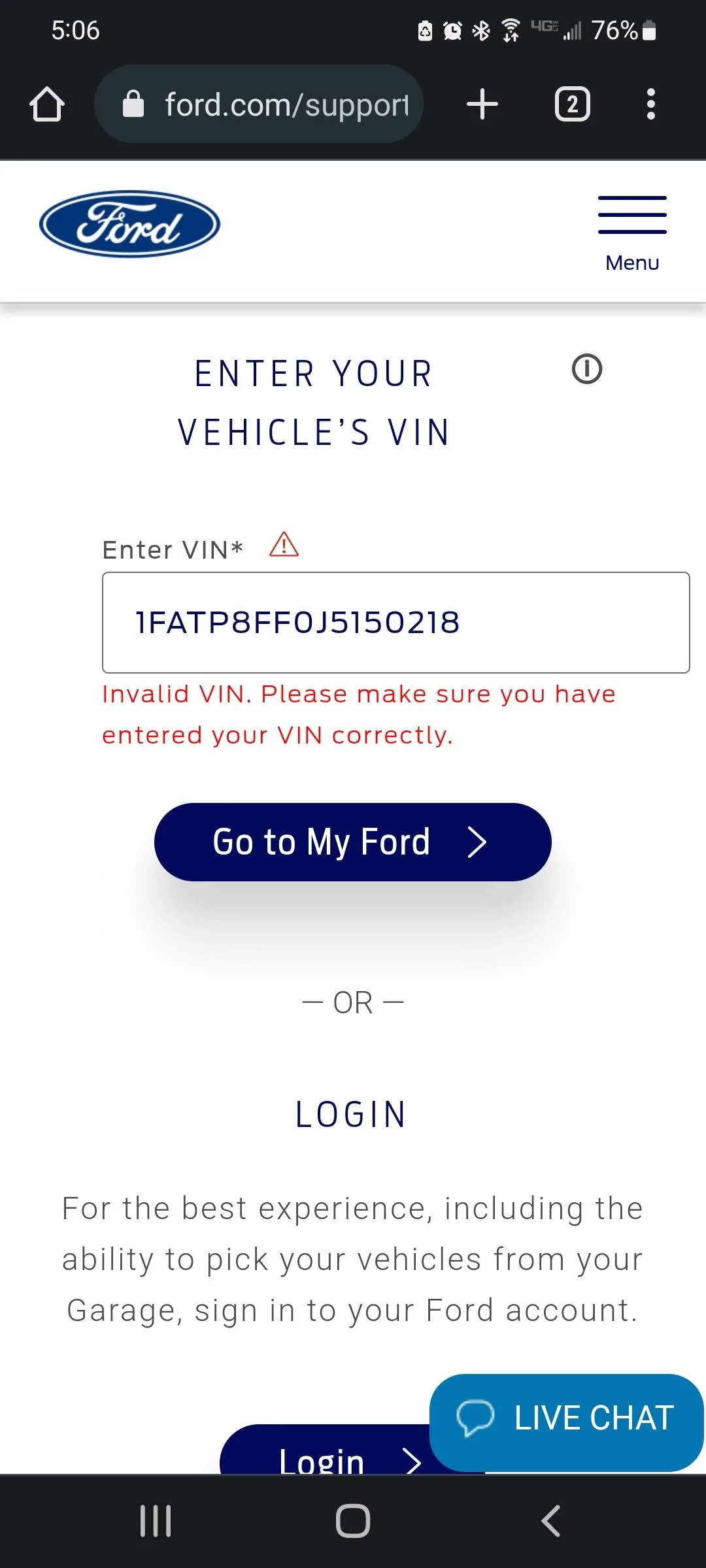Show VIN info tooltip
Viewport: 706px width, 1568px height.
pos(587,369)
